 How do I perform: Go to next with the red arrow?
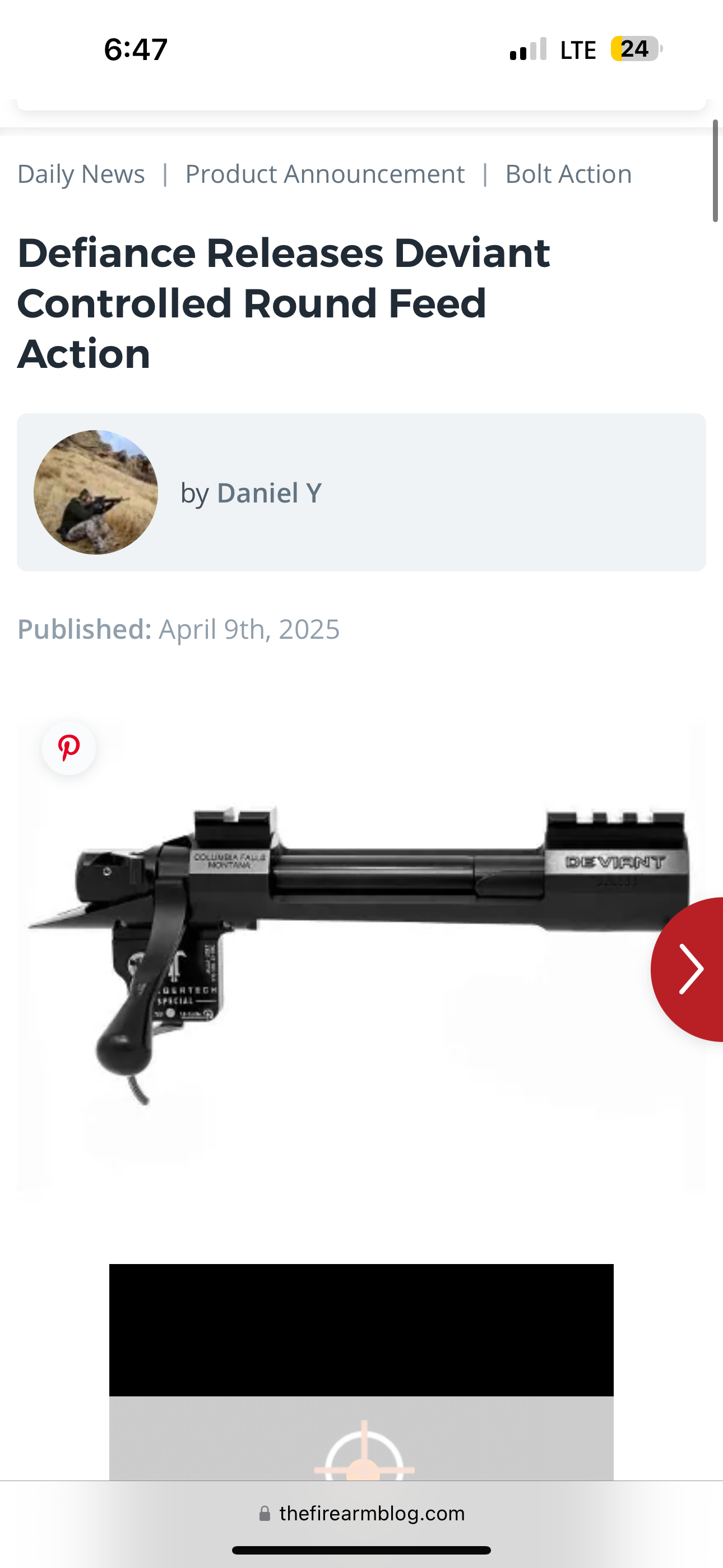pyautogui.click(x=688, y=969)
